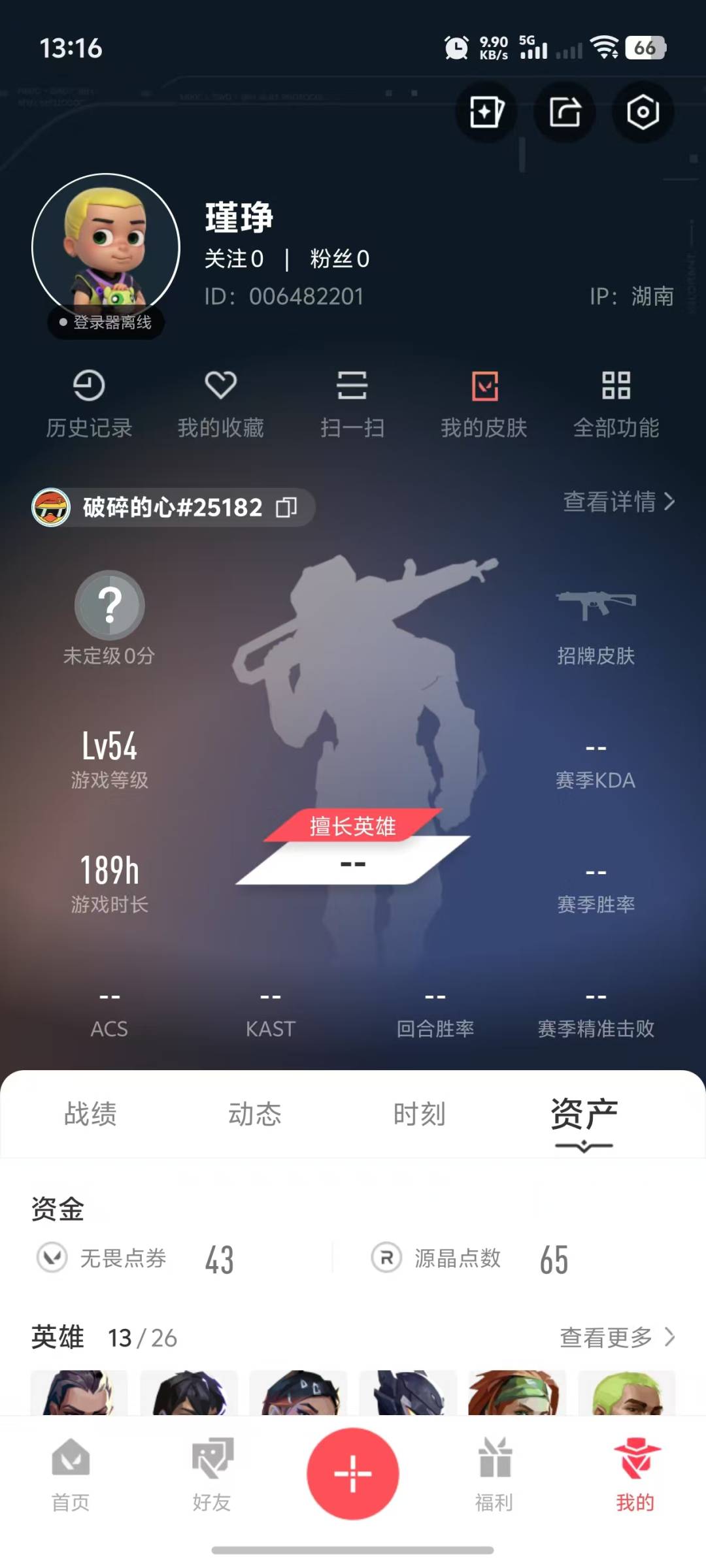
Task: Tap 查看详情 to view details
Action: pyautogui.click(x=618, y=502)
